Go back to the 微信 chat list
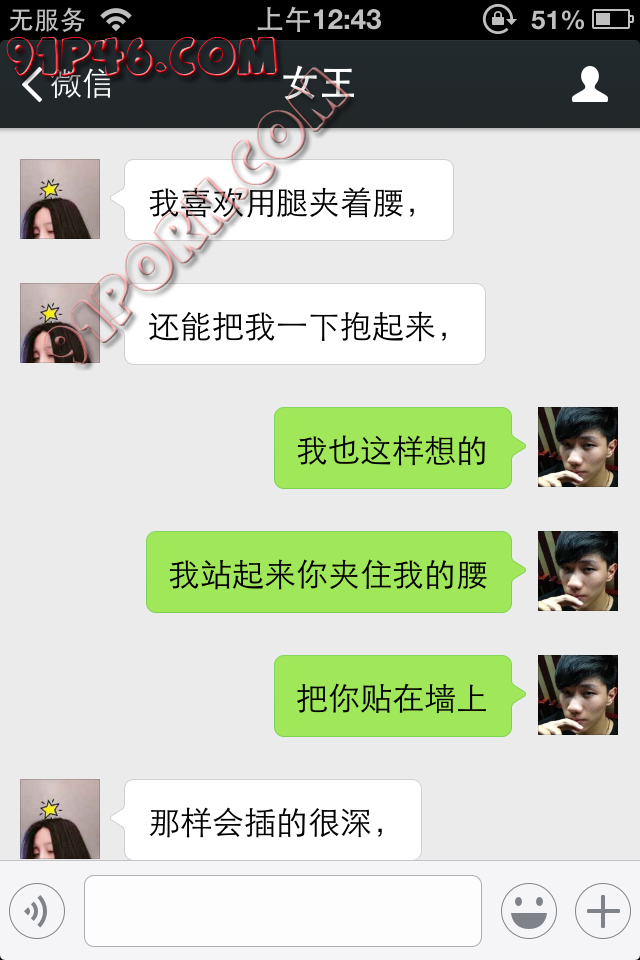This screenshot has height=960, width=640. (66, 85)
